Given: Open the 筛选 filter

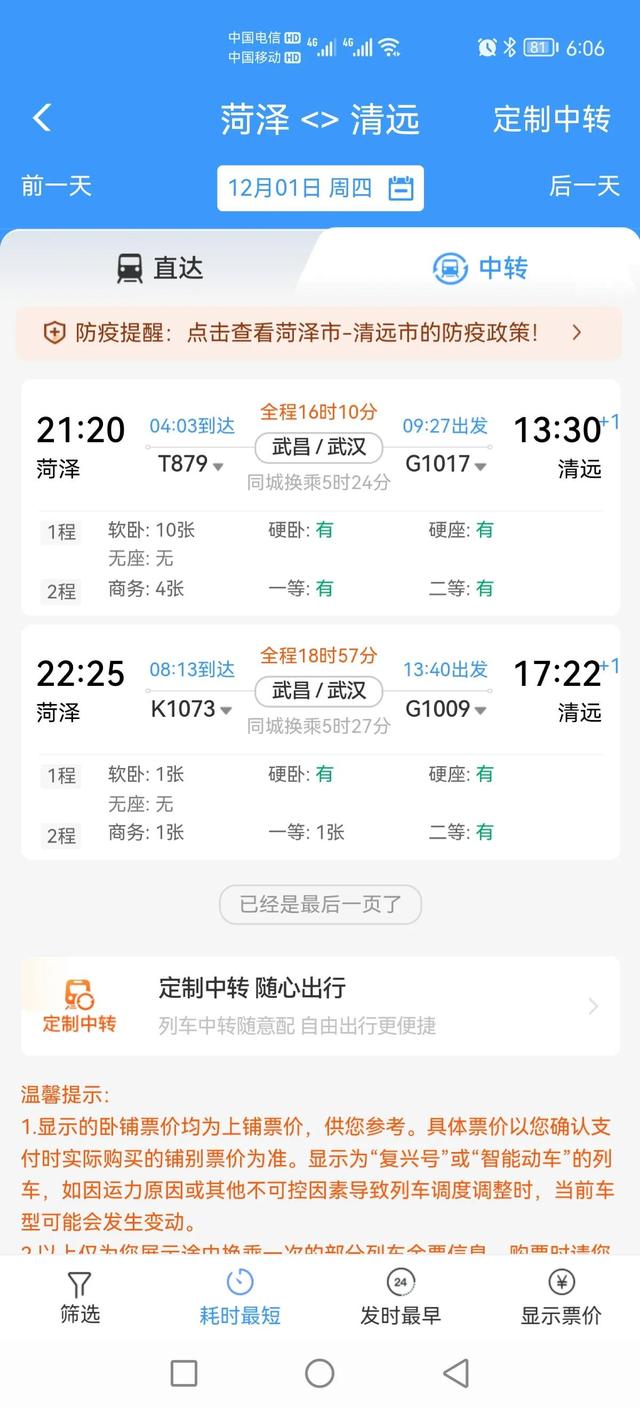Looking at the screenshot, I should [80, 1298].
